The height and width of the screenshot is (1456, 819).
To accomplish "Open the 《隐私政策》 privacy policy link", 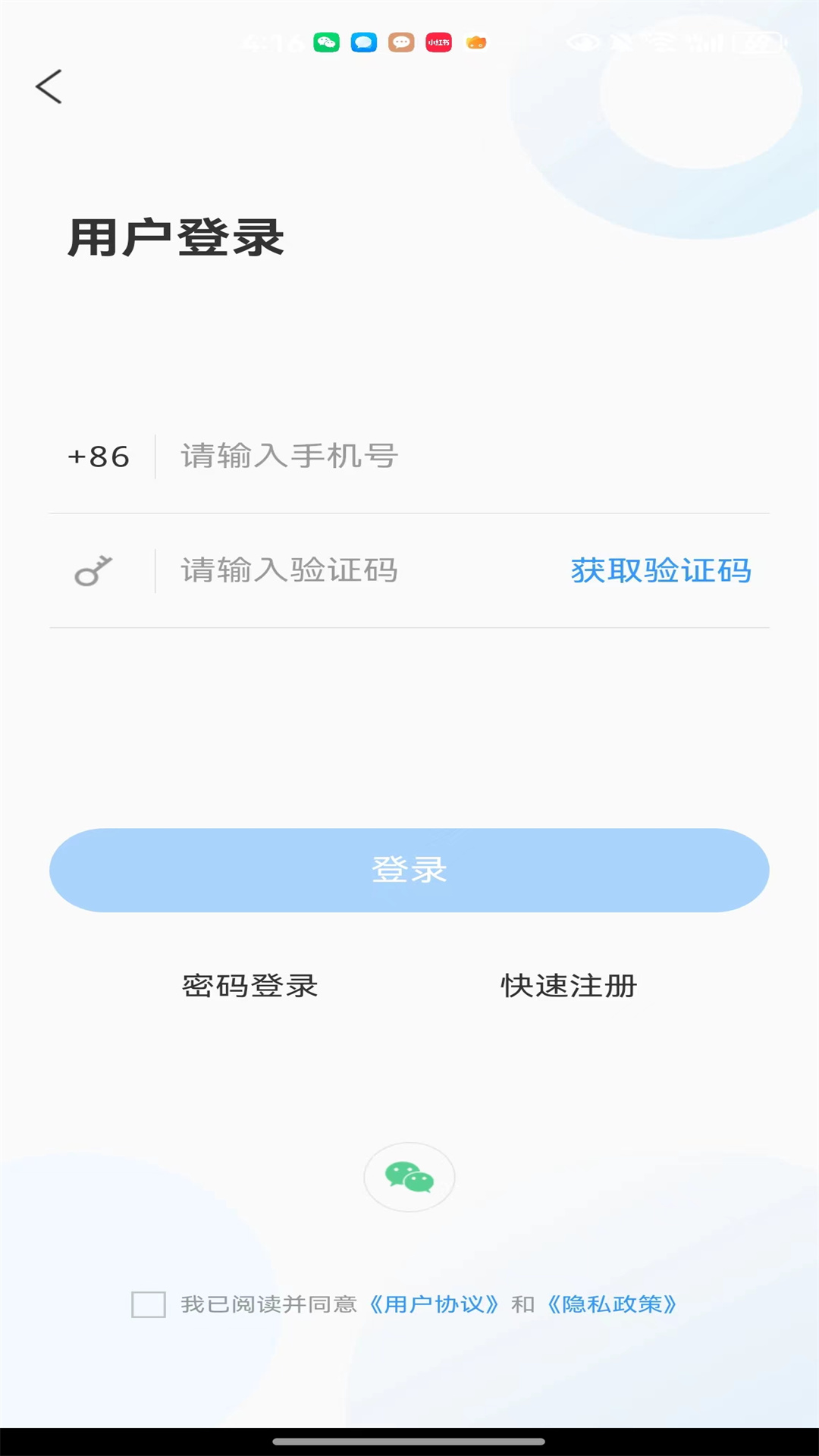I will [611, 1304].
